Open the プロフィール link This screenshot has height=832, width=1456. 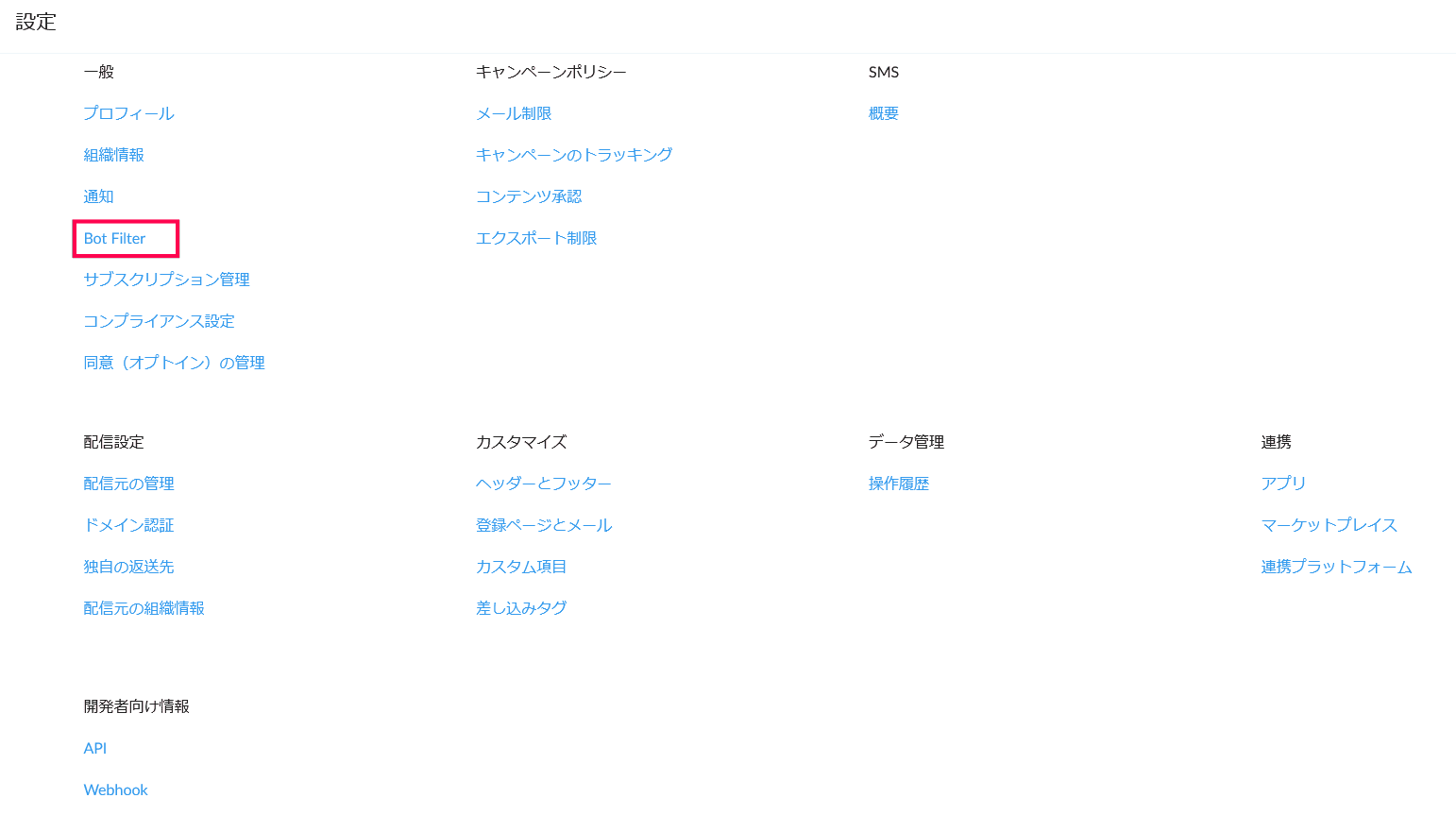pyautogui.click(x=128, y=113)
